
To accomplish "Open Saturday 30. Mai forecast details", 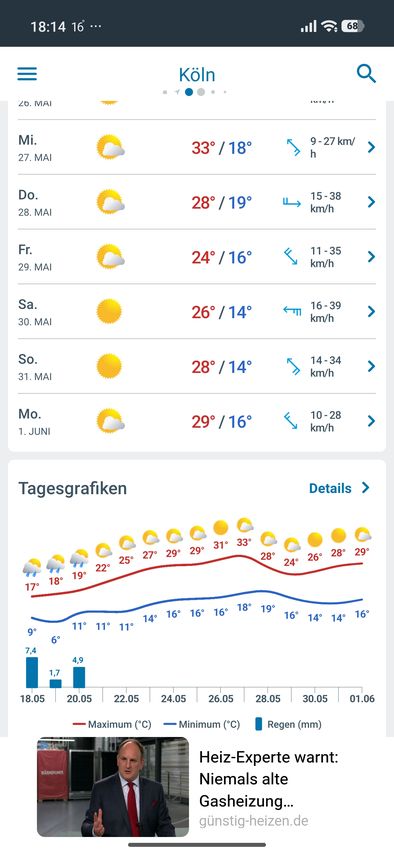I will tap(197, 312).
